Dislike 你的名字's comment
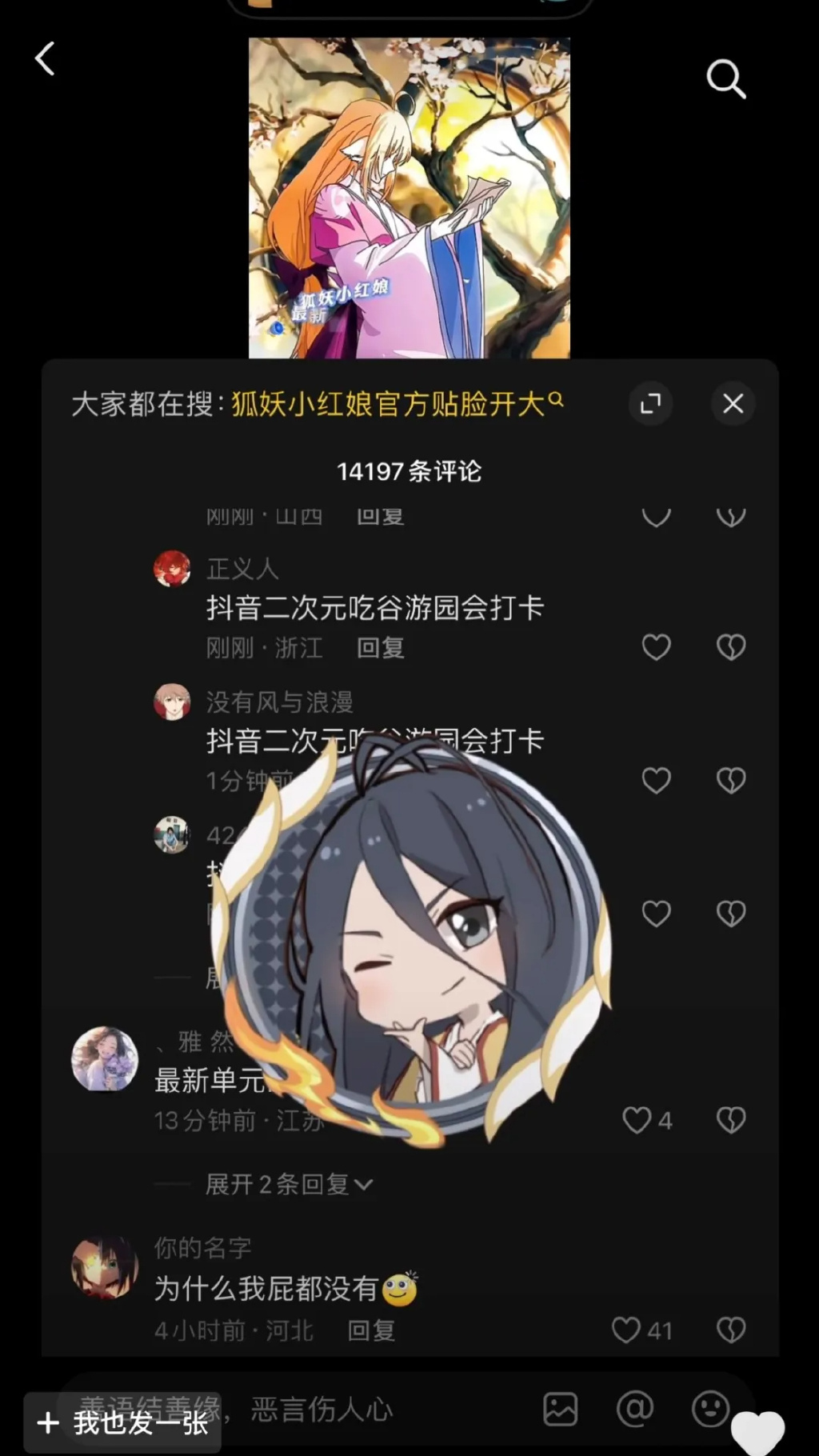This screenshot has width=819, height=1456. click(x=731, y=1330)
